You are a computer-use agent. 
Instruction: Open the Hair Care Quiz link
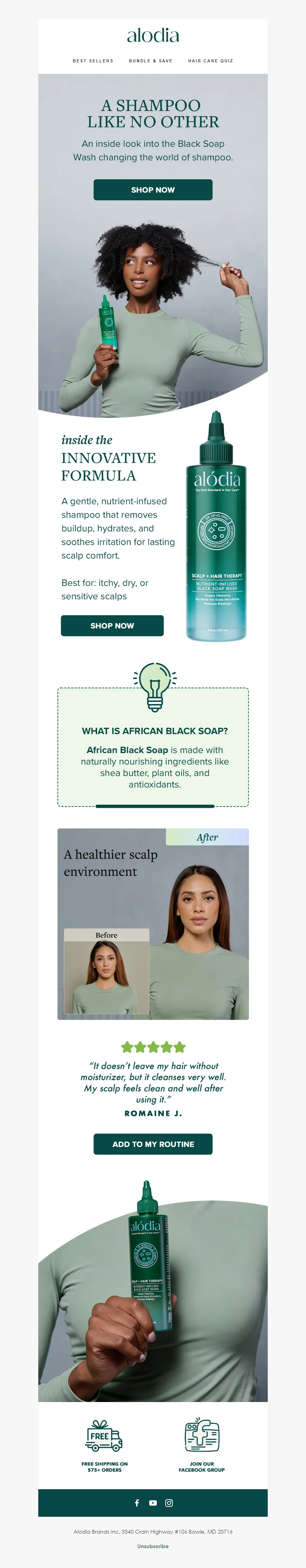[210, 61]
